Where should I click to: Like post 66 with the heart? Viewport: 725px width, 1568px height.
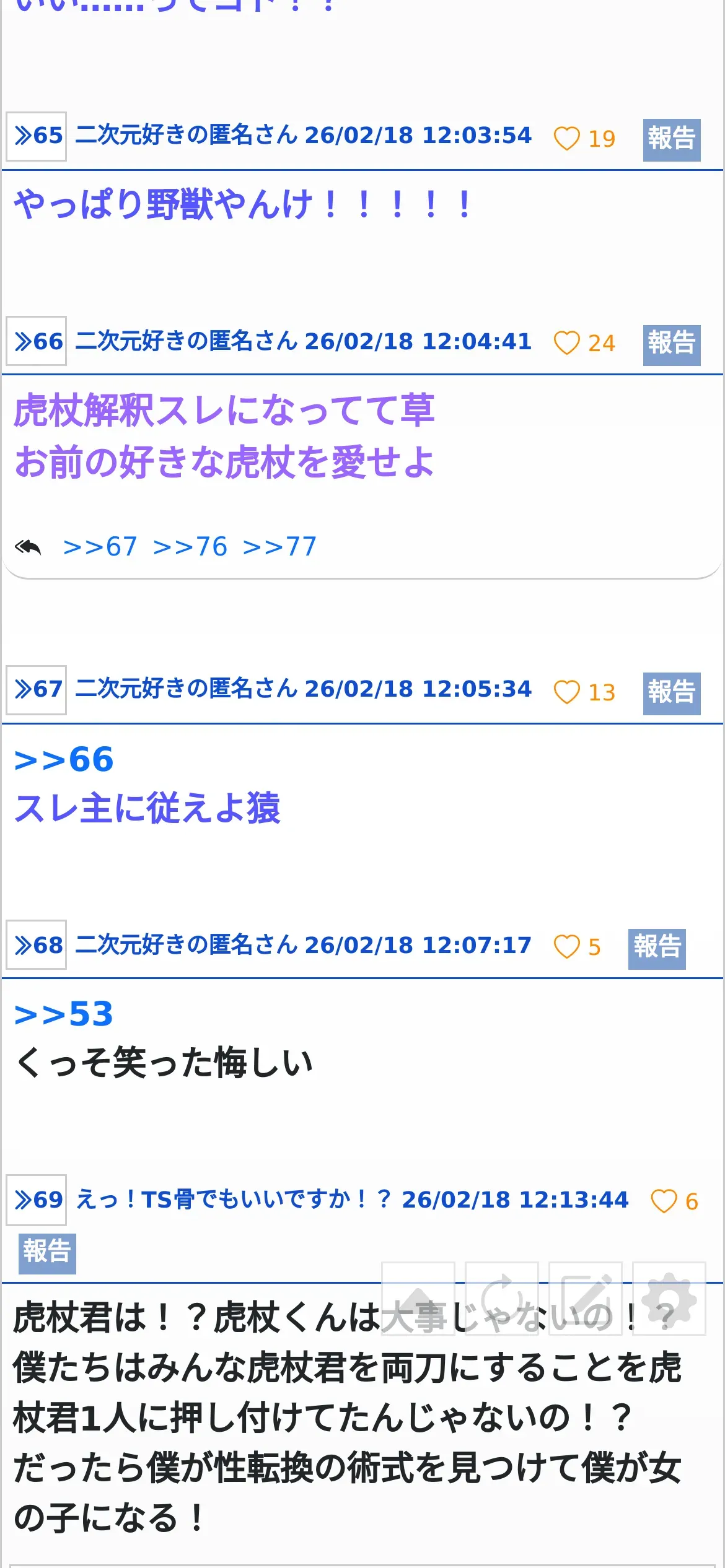point(566,343)
